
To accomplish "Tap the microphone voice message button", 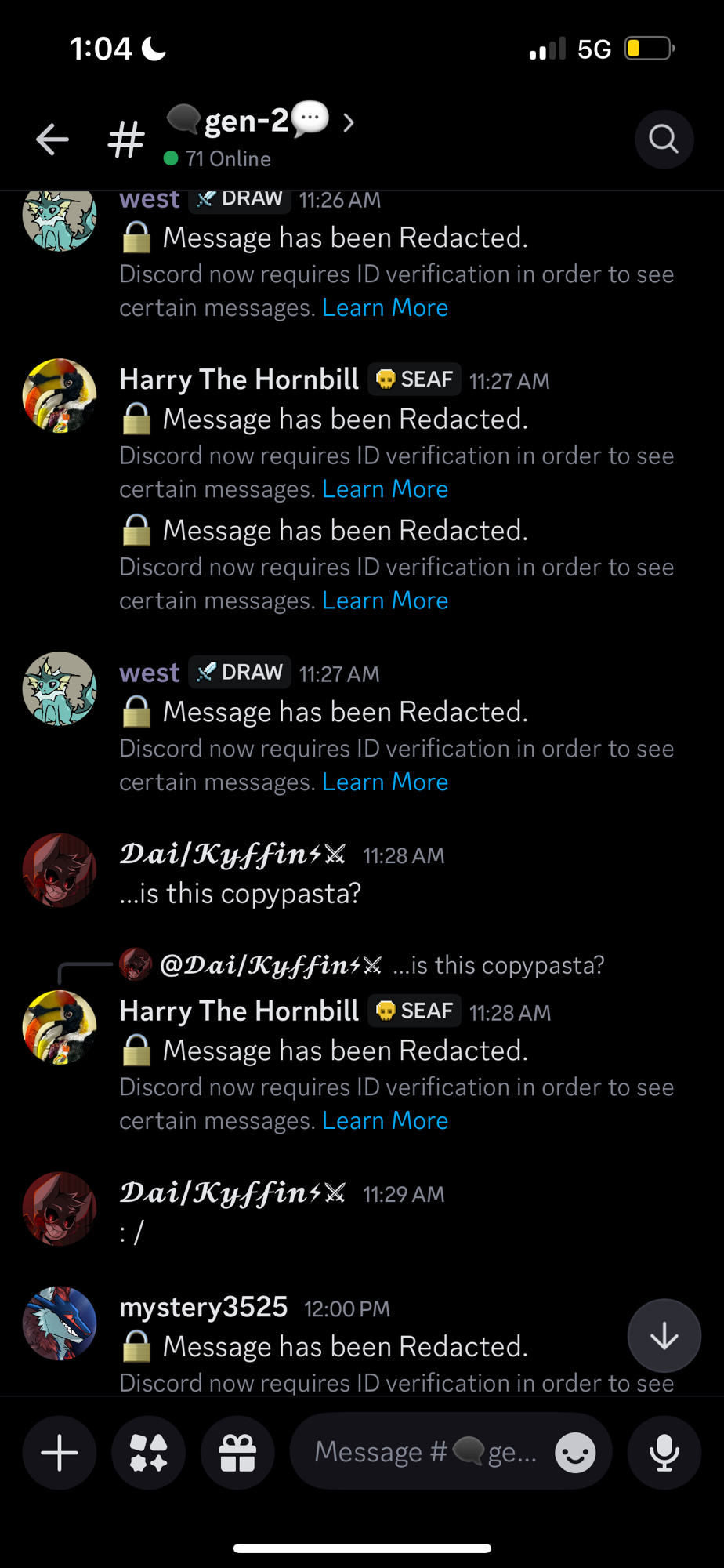I will point(664,1453).
